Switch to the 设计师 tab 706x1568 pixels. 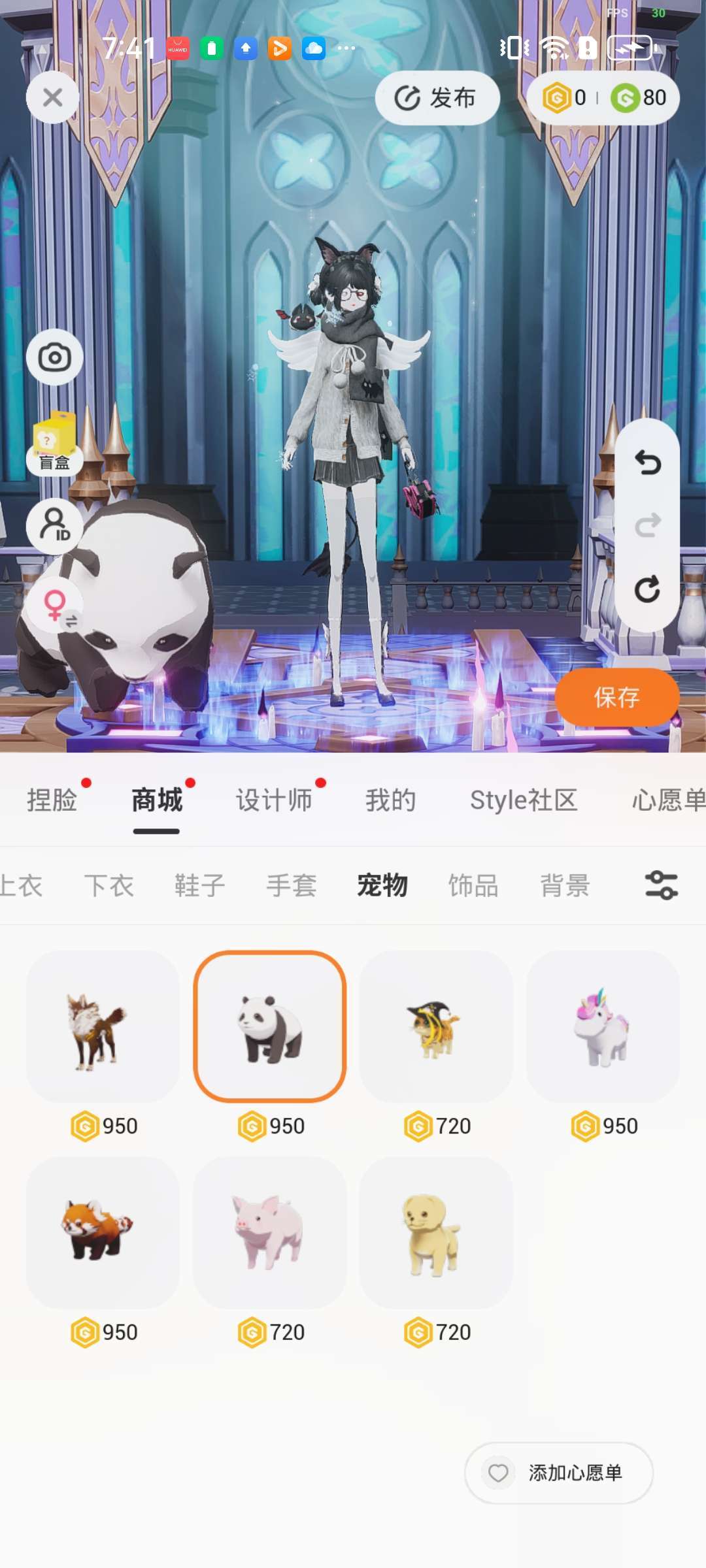(x=274, y=800)
